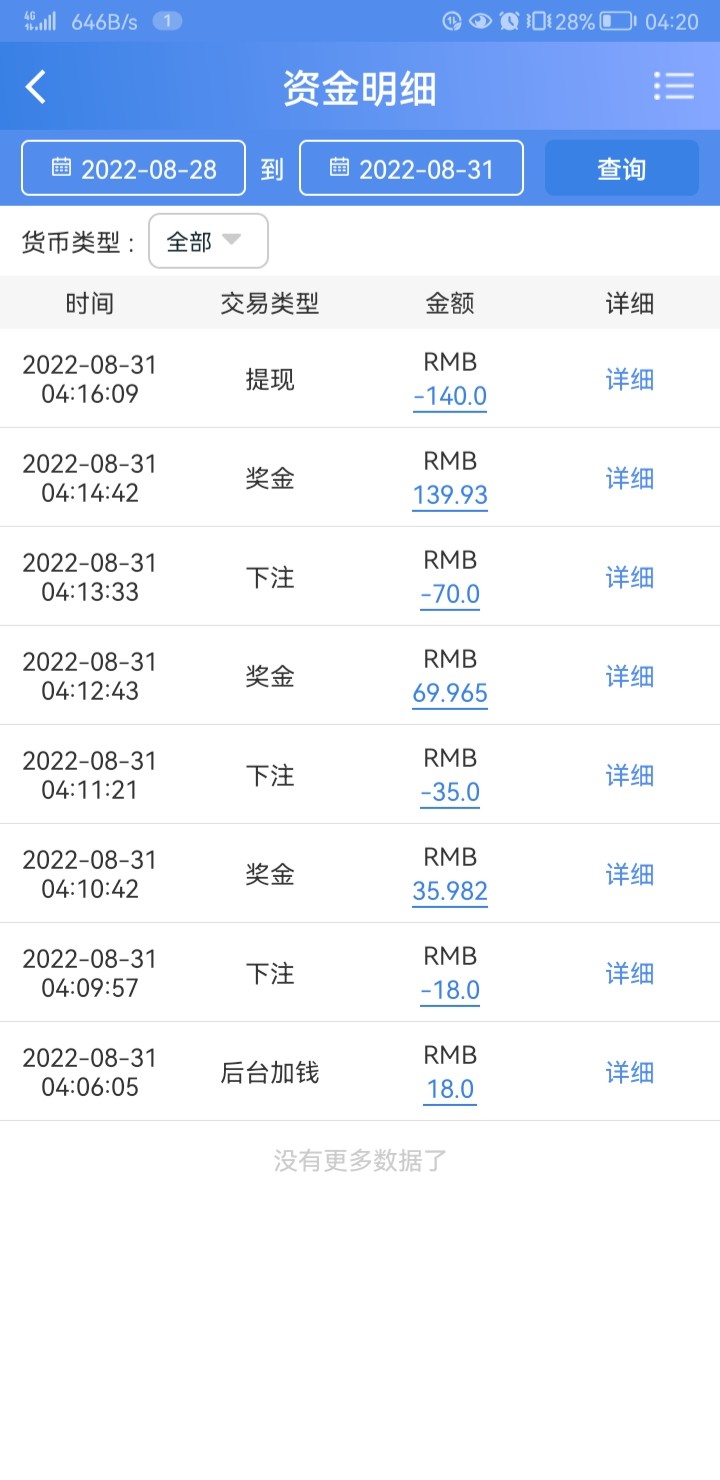Tap 详细 for the 下注 at 04:09:57

click(629, 973)
